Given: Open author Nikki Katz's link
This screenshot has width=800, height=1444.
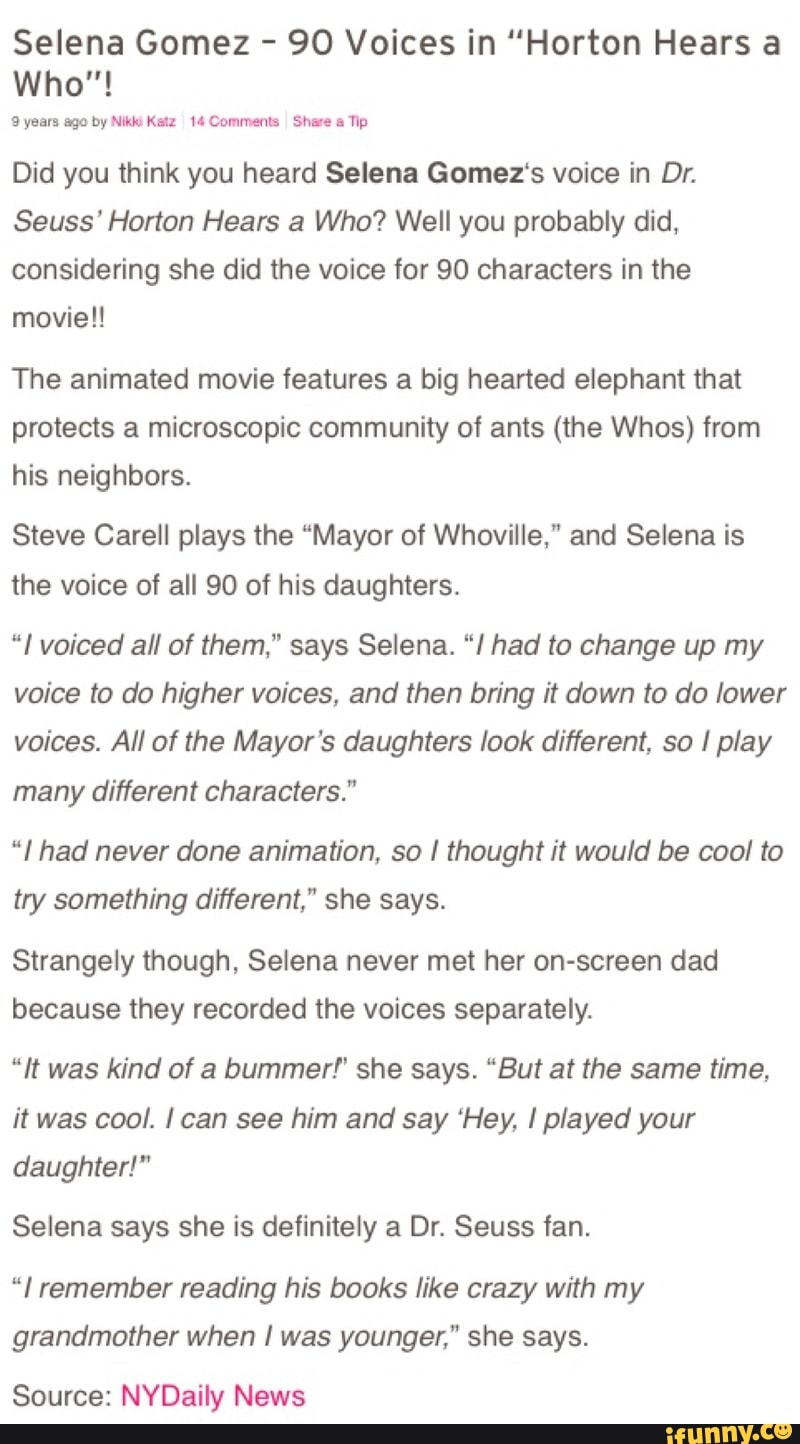Looking at the screenshot, I should [144, 122].
